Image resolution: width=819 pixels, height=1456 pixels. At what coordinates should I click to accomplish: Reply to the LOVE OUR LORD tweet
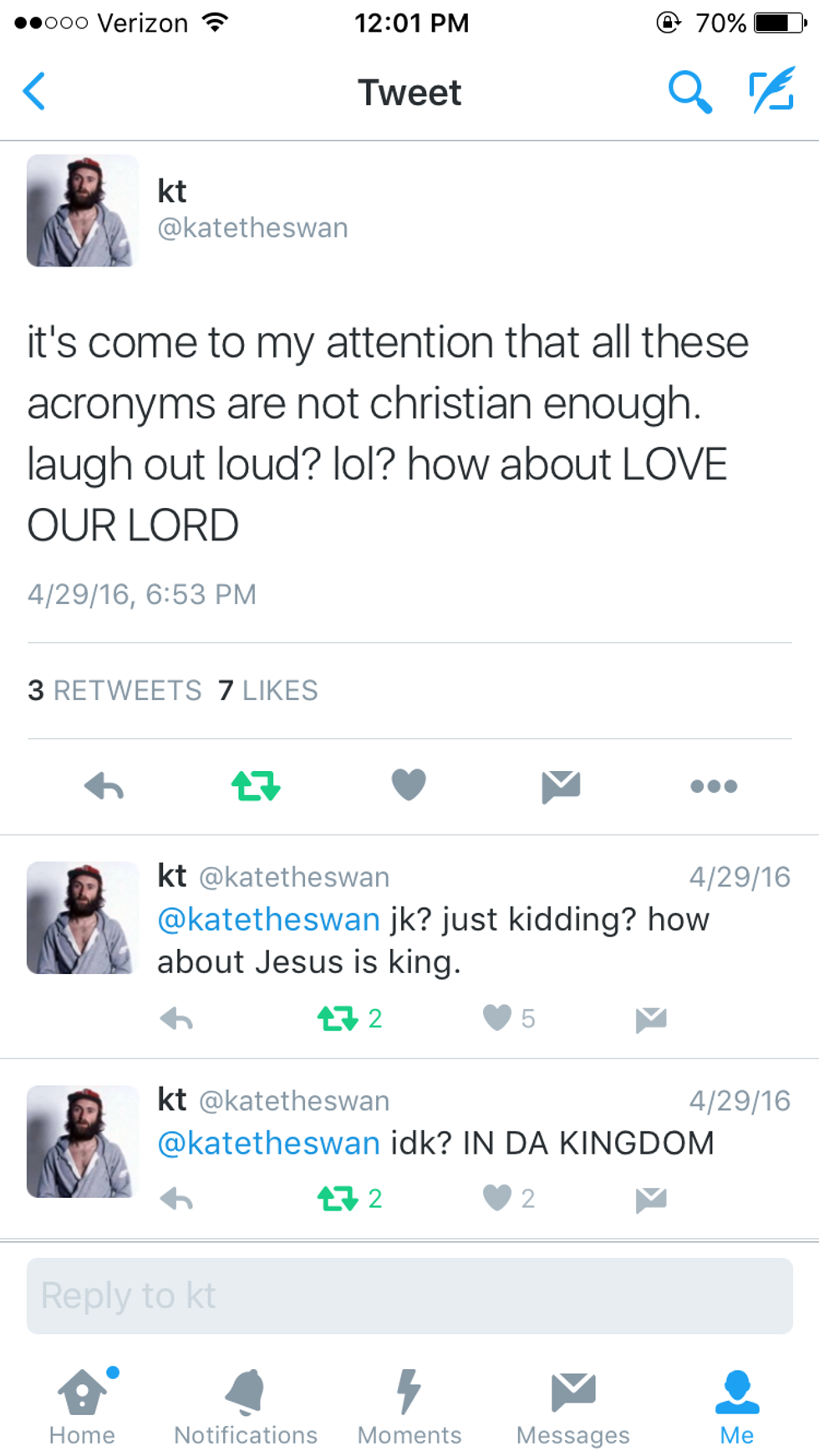pos(104,786)
